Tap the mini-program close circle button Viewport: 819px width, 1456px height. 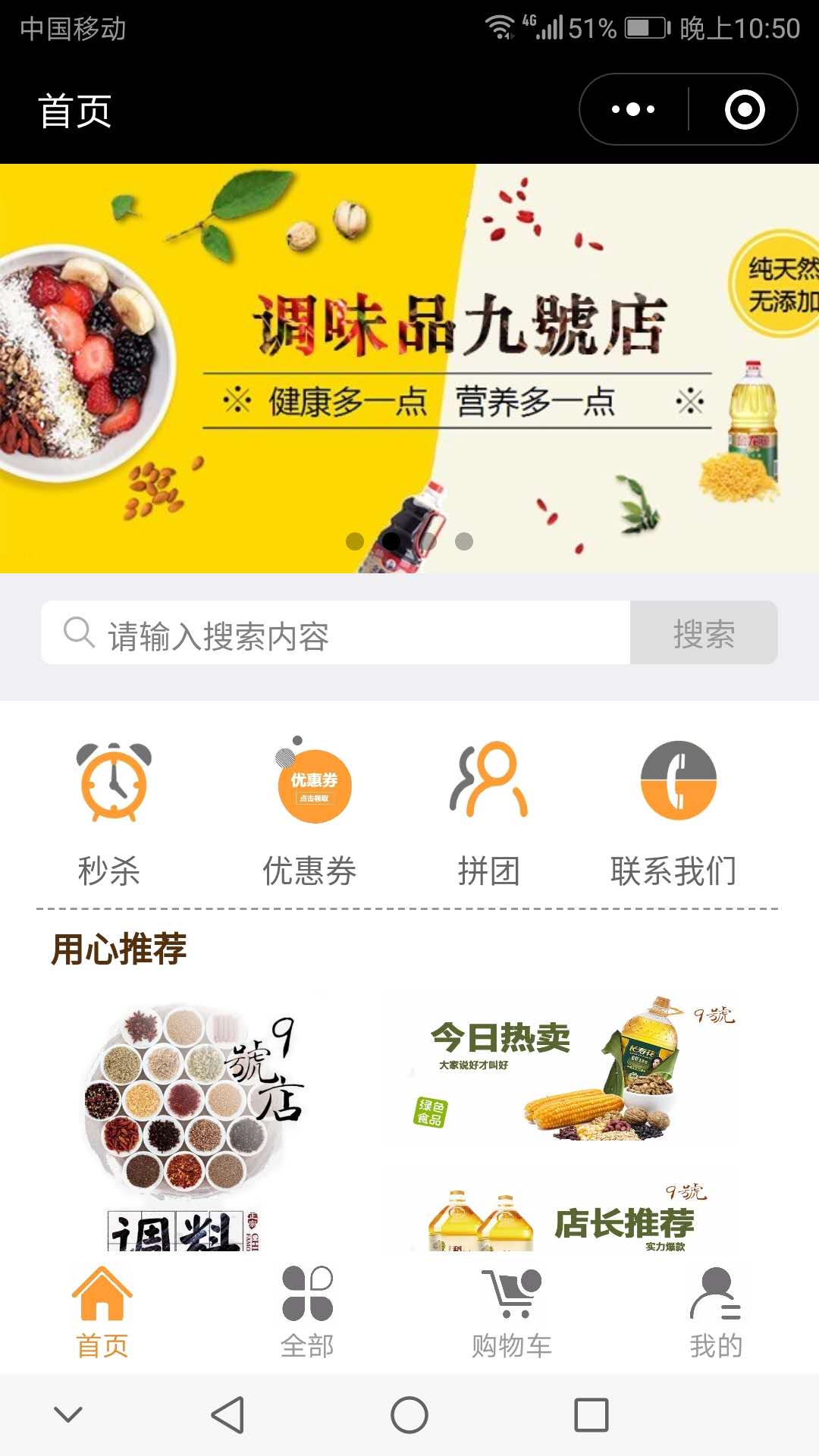[745, 108]
